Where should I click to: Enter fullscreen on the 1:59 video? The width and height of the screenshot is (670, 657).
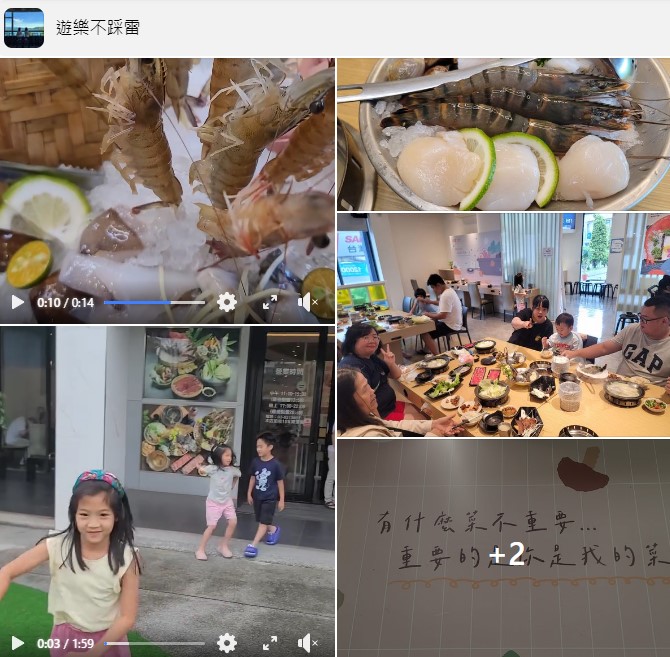click(270, 643)
